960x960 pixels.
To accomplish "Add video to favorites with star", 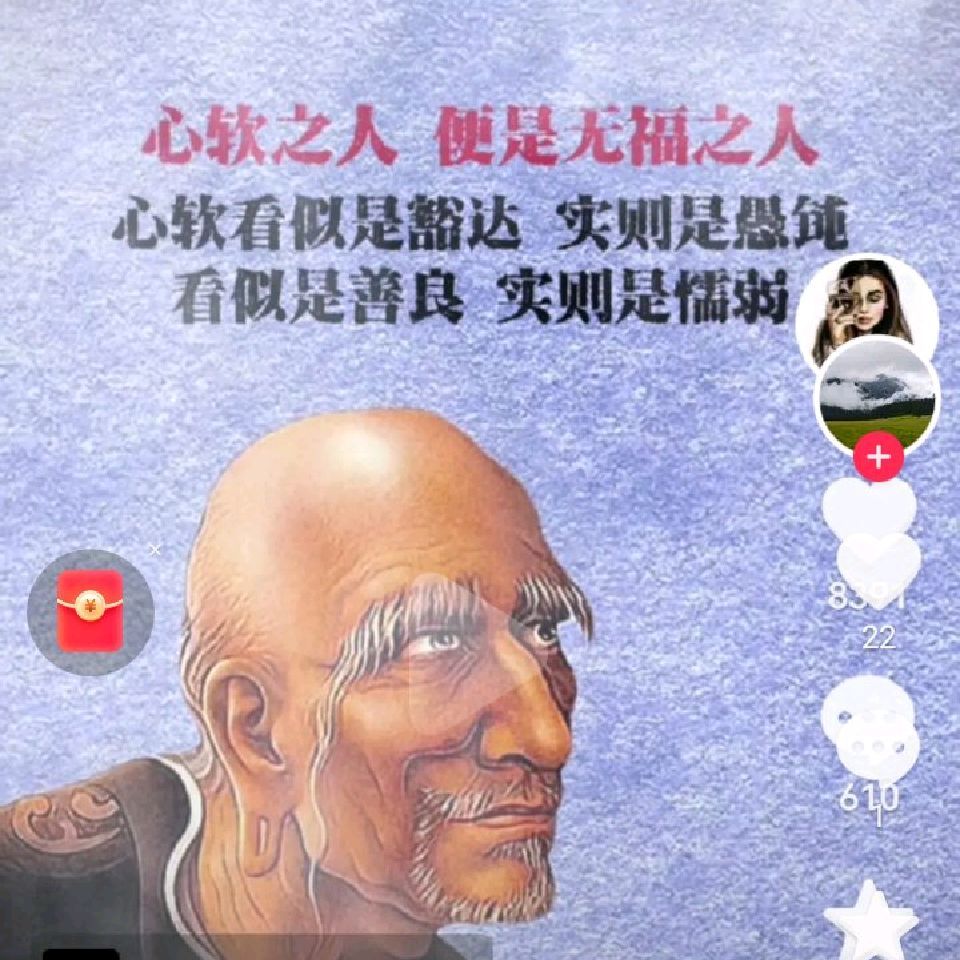I will (871, 922).
